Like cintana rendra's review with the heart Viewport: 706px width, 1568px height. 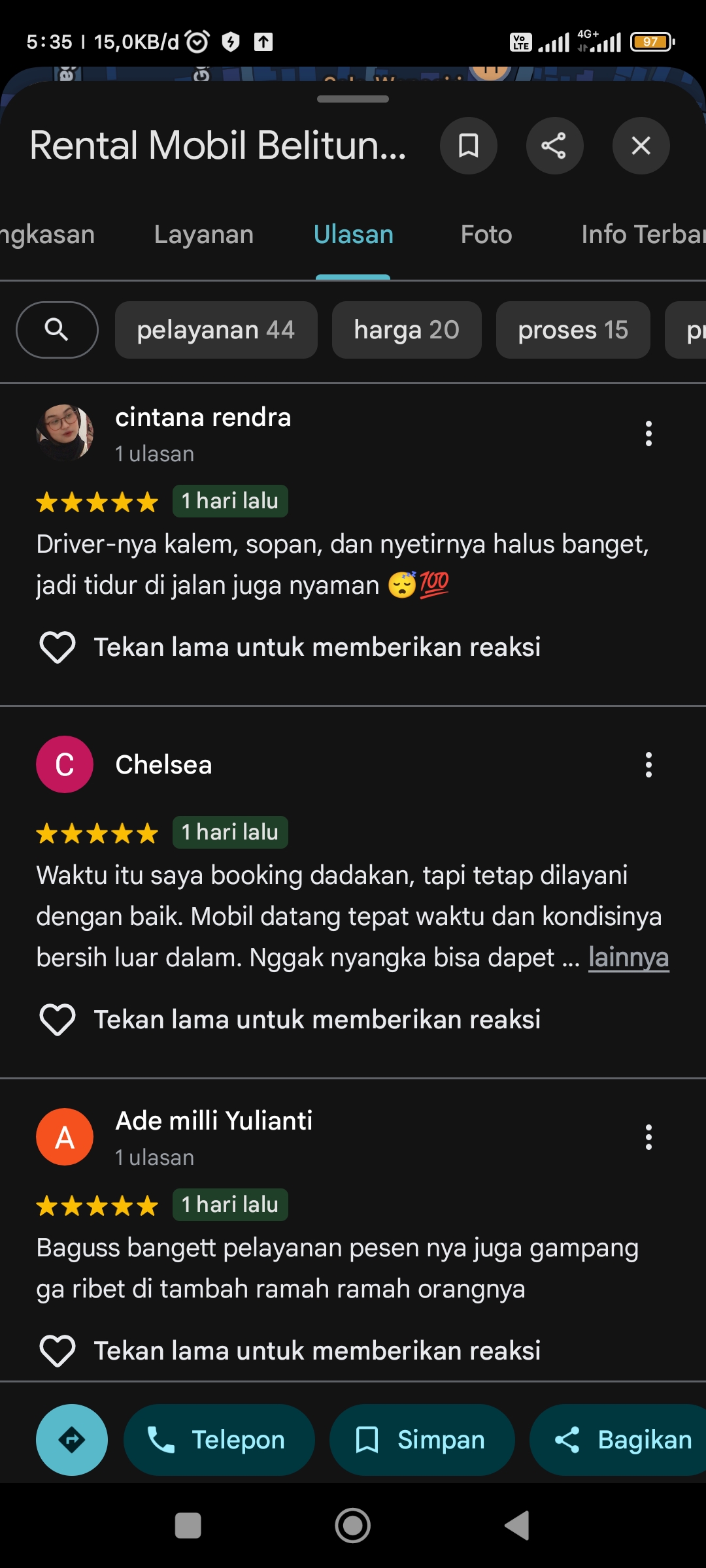pos(58,647)
